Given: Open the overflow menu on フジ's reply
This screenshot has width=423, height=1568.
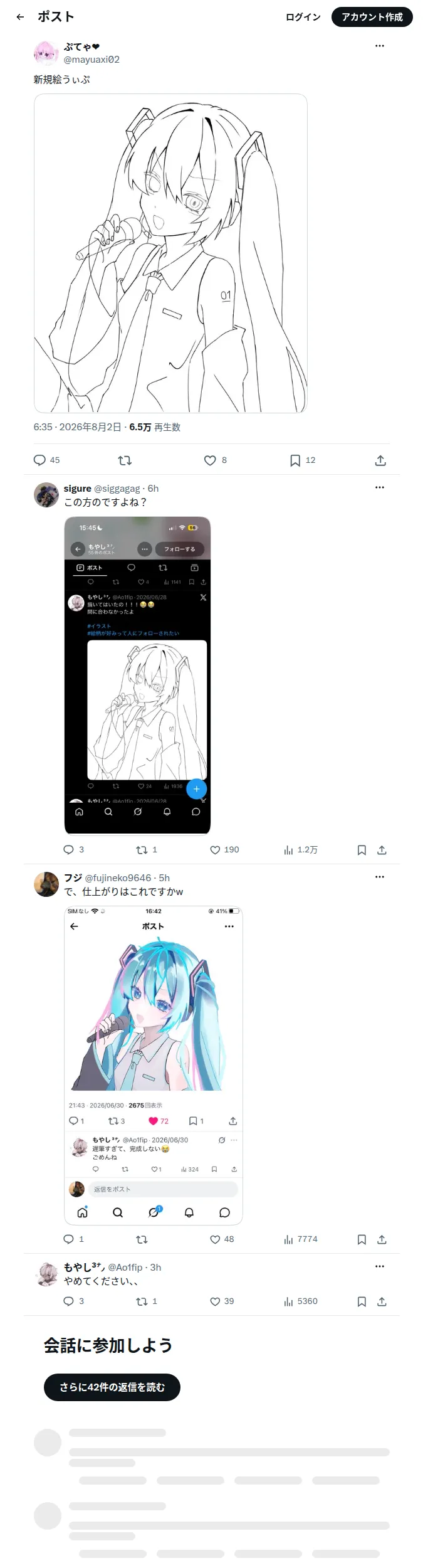Looking at the screenshot, I should point(379,877).
